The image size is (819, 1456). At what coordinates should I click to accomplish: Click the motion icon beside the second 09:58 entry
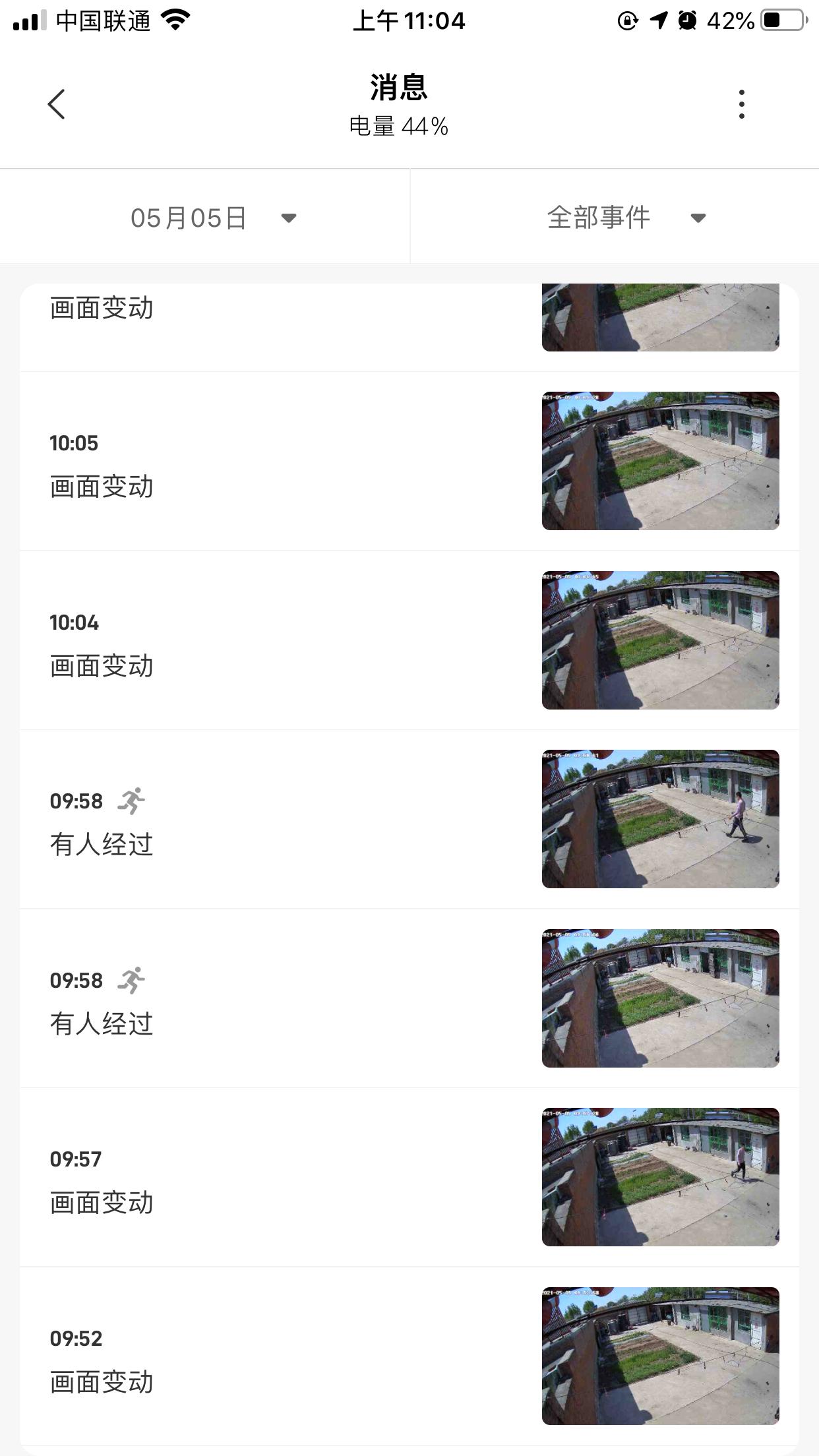pyautogui.click(x=131, y=980)
